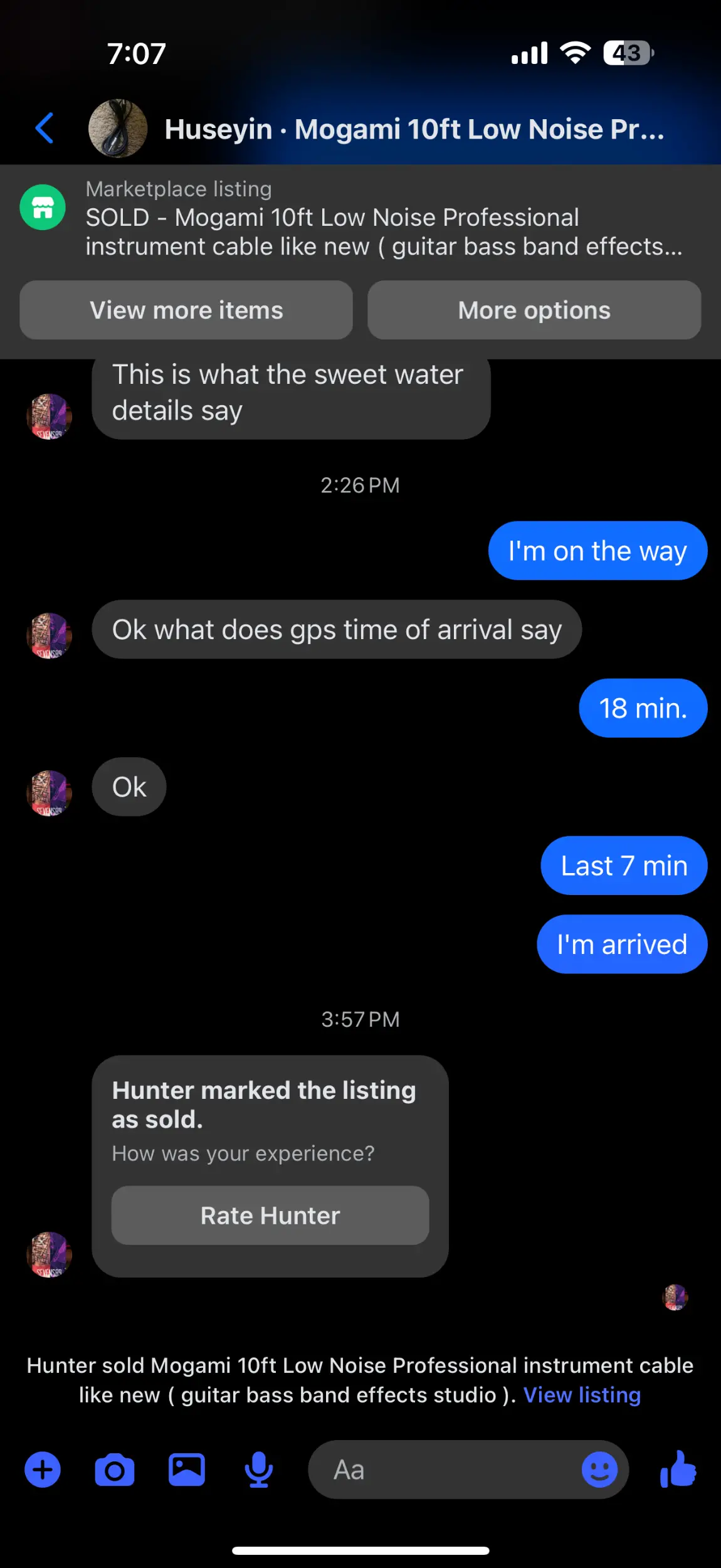
Task: Open the emoji picker in message box
Action: tap(599, 1470)
